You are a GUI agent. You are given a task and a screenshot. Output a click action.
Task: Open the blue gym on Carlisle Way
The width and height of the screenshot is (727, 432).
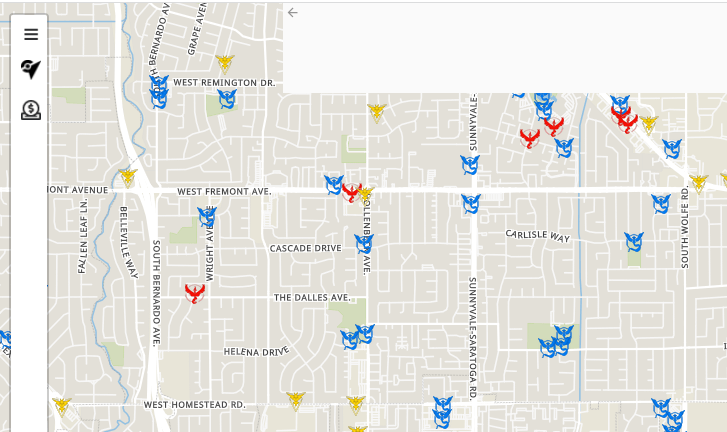click(633, 241)
